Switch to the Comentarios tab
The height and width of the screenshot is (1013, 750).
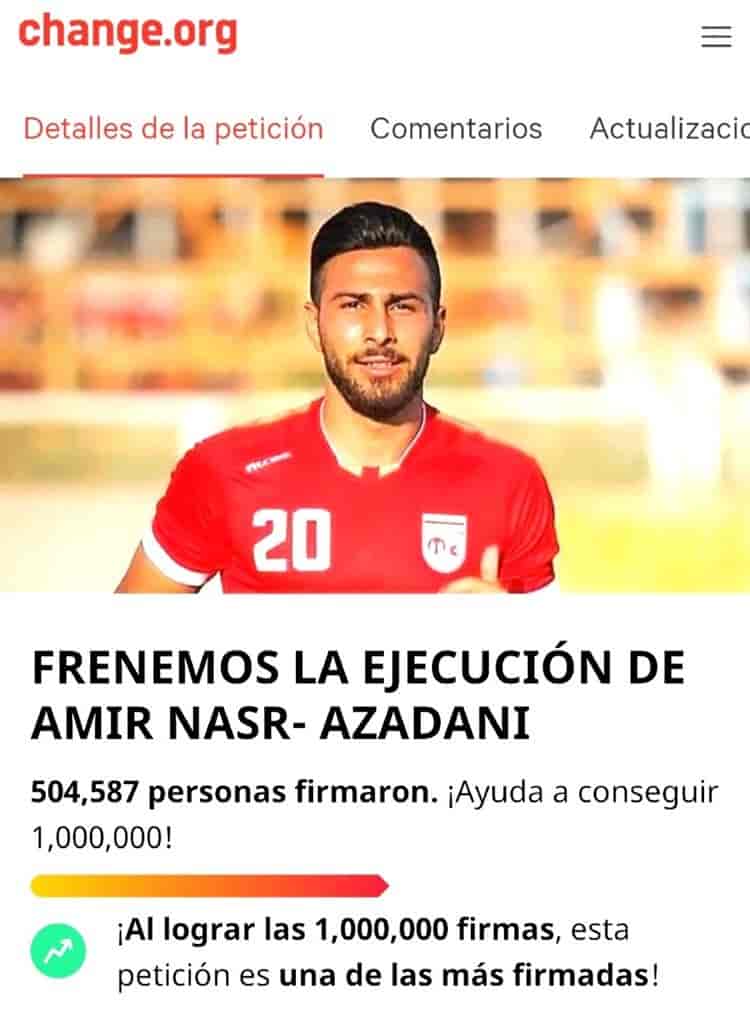(456, 129)
